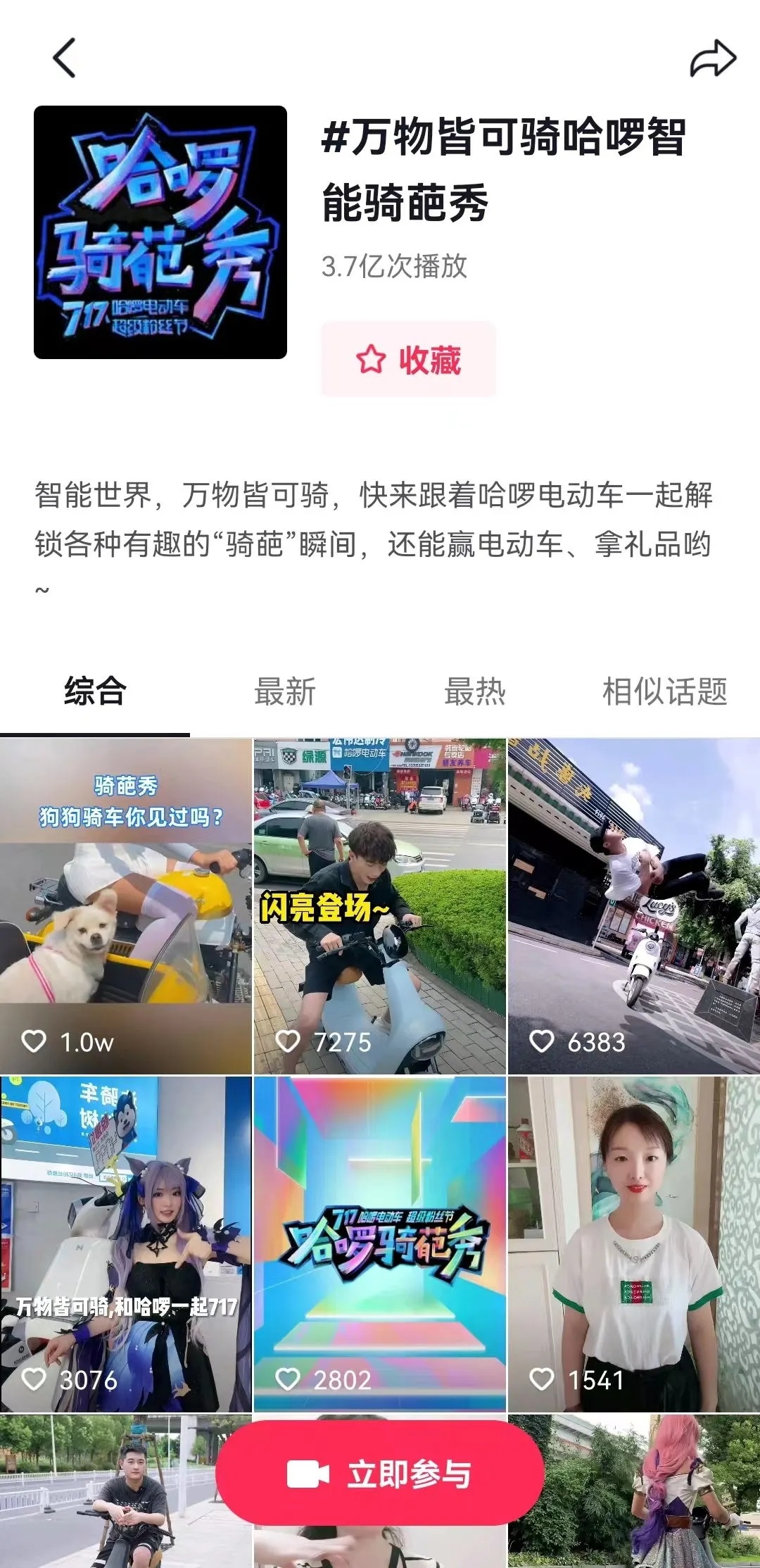Open the 狗狗骑车你见过吗 dog video

126,905
